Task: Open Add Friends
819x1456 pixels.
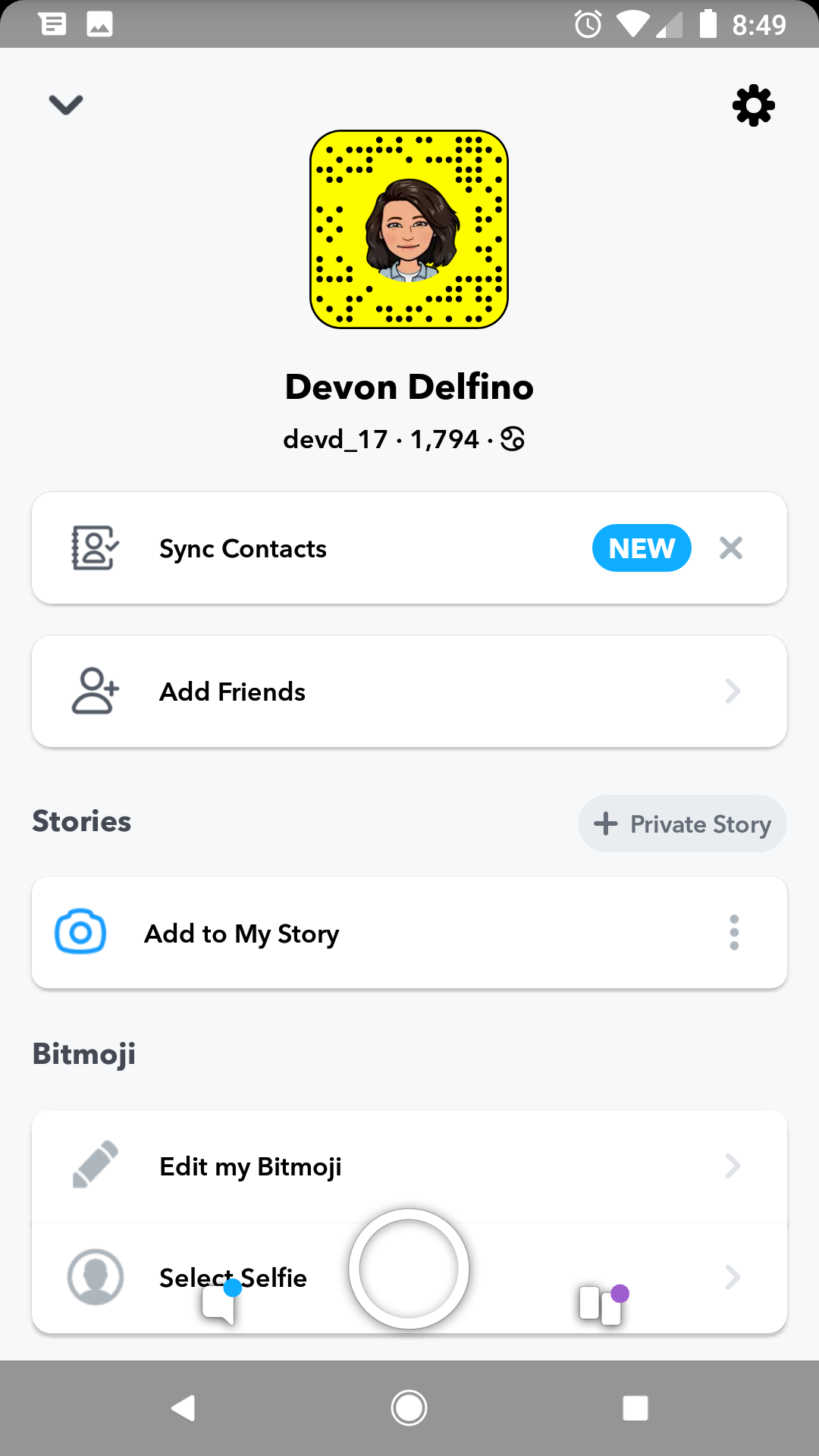Action: pyautogui.click(x=409, y=692)
